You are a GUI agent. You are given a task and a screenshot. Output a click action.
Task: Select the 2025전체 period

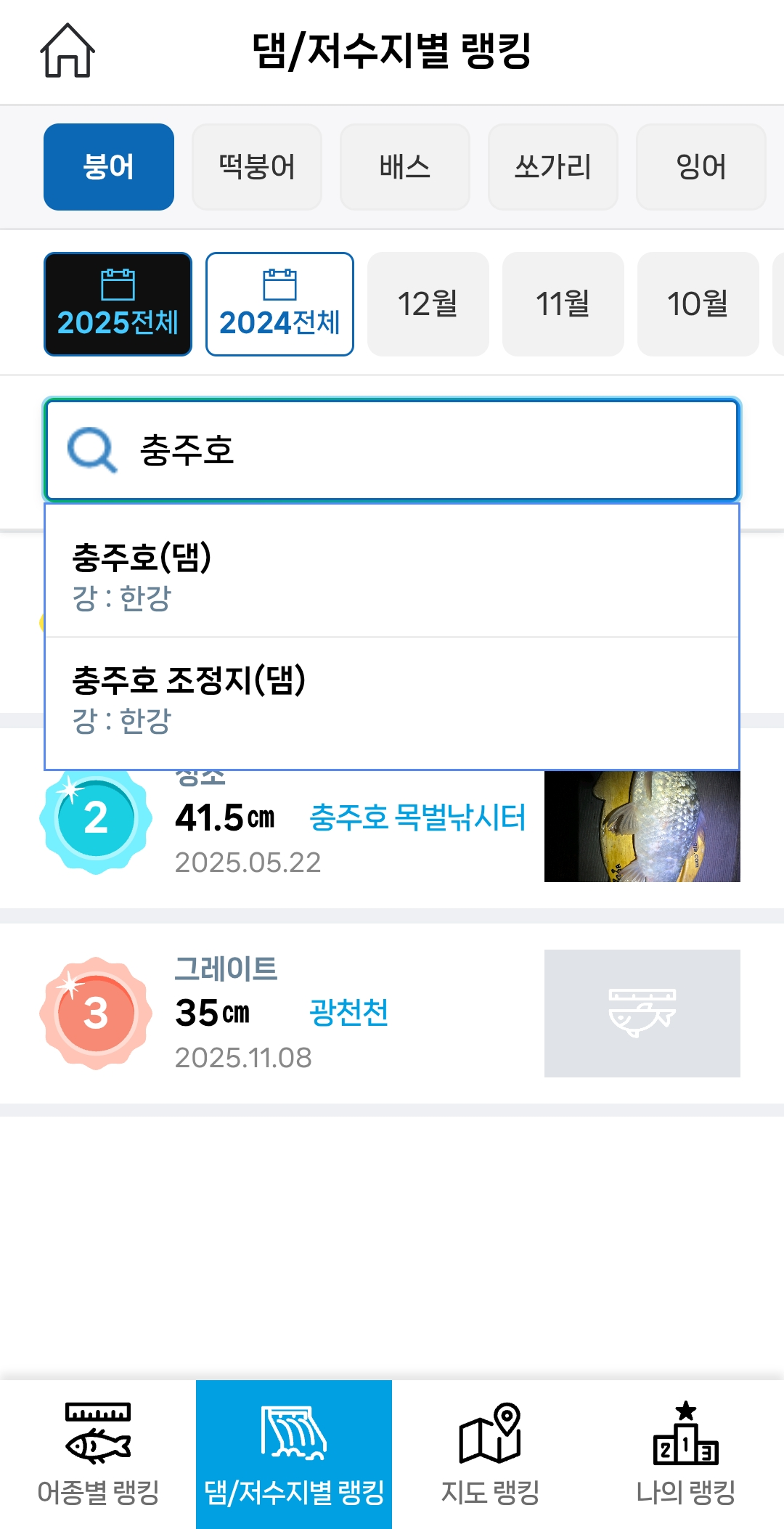coord(118,304)
